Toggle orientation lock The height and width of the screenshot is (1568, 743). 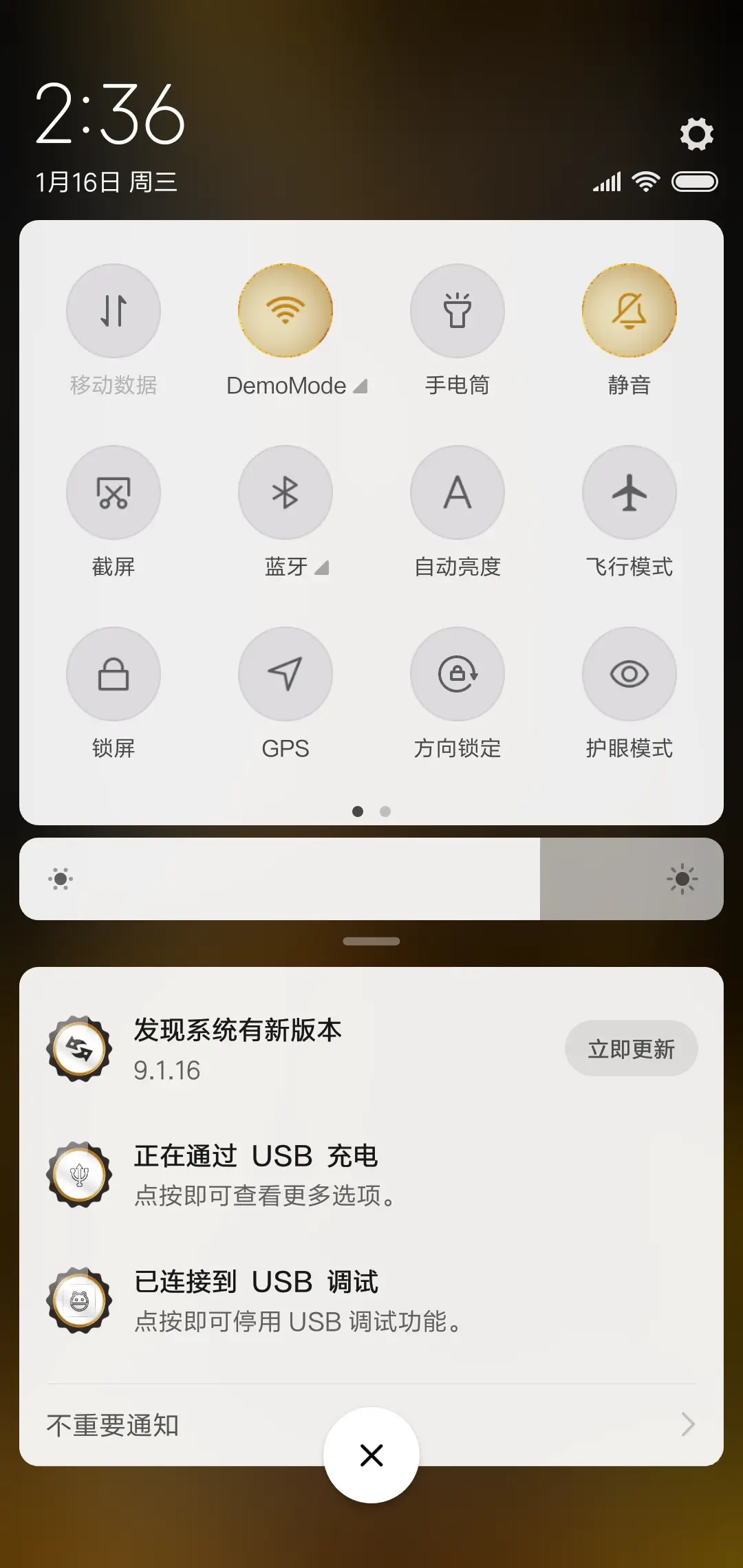coord(457,674)
